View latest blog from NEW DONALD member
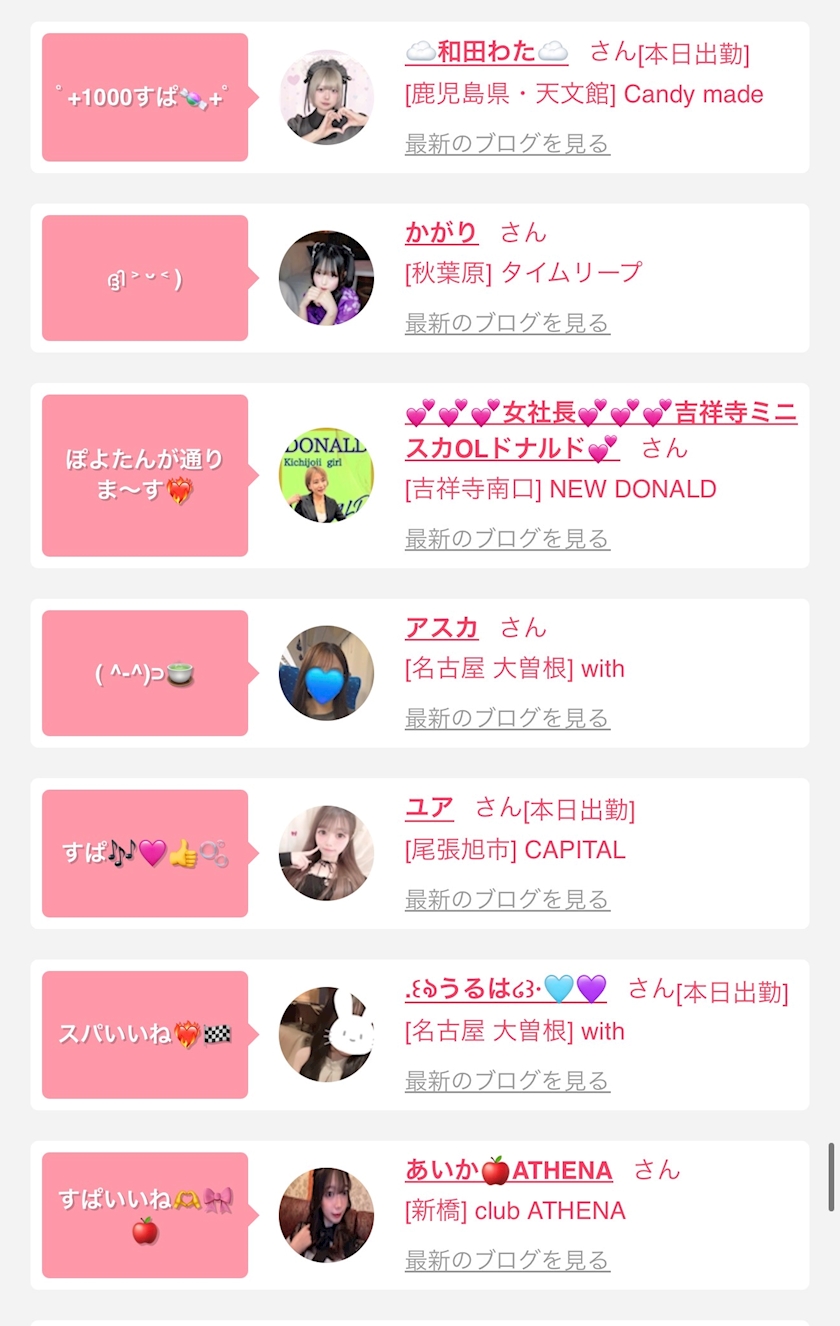The image size is (840, 1326). pos(507,539)
